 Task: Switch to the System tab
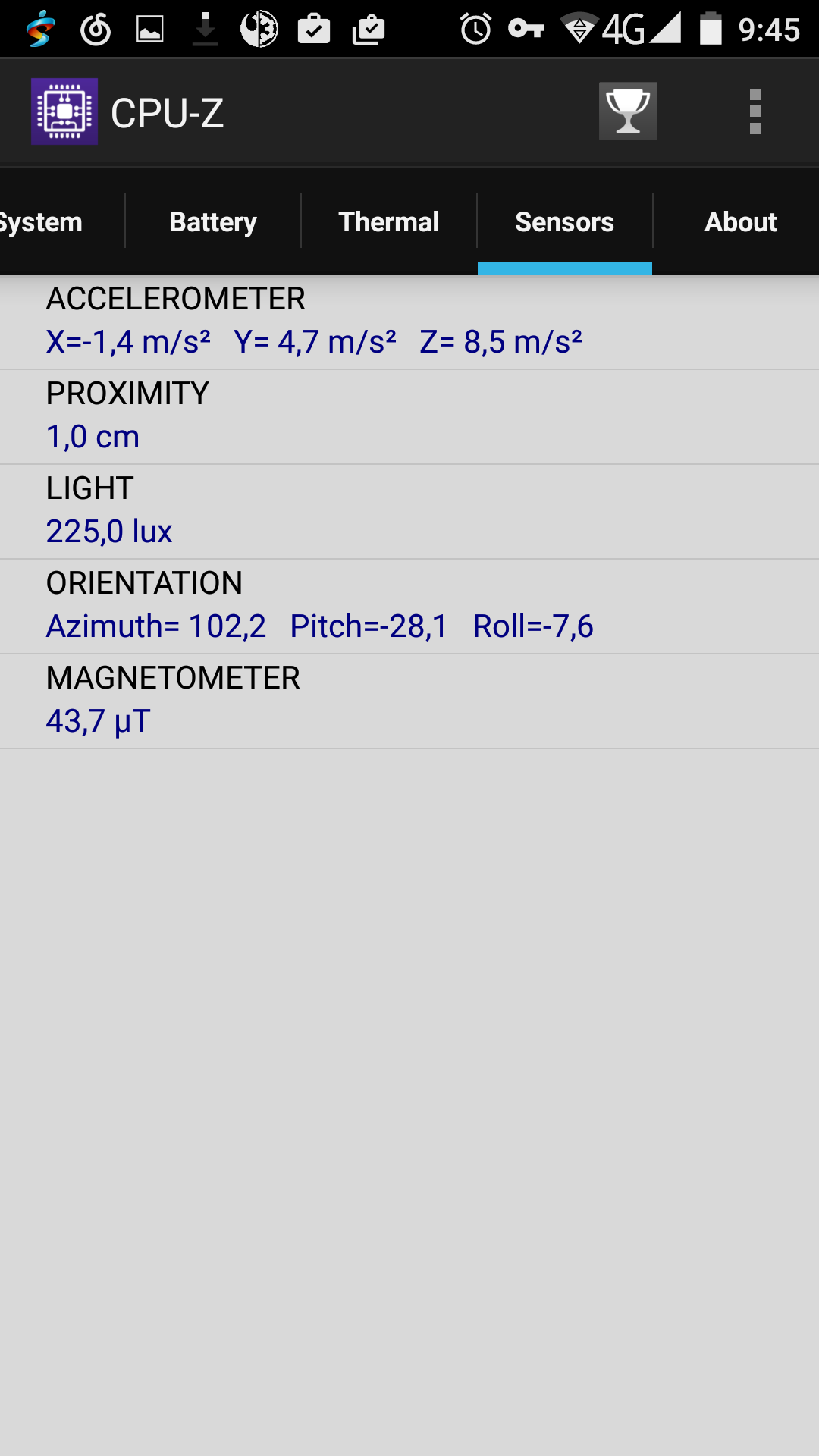click(x=45, y=222)
